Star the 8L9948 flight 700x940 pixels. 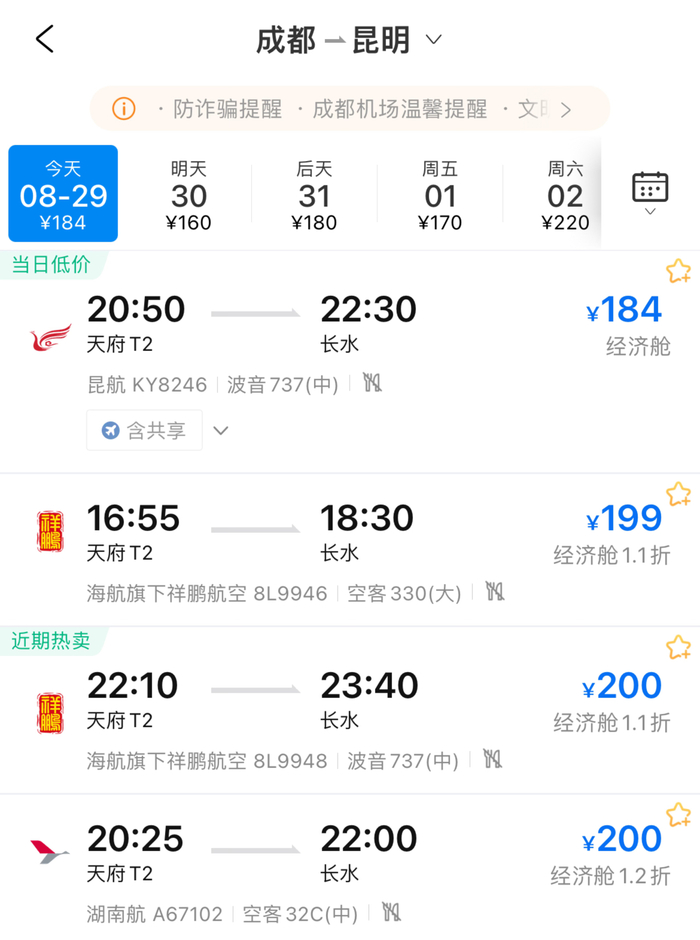(678, 648)
